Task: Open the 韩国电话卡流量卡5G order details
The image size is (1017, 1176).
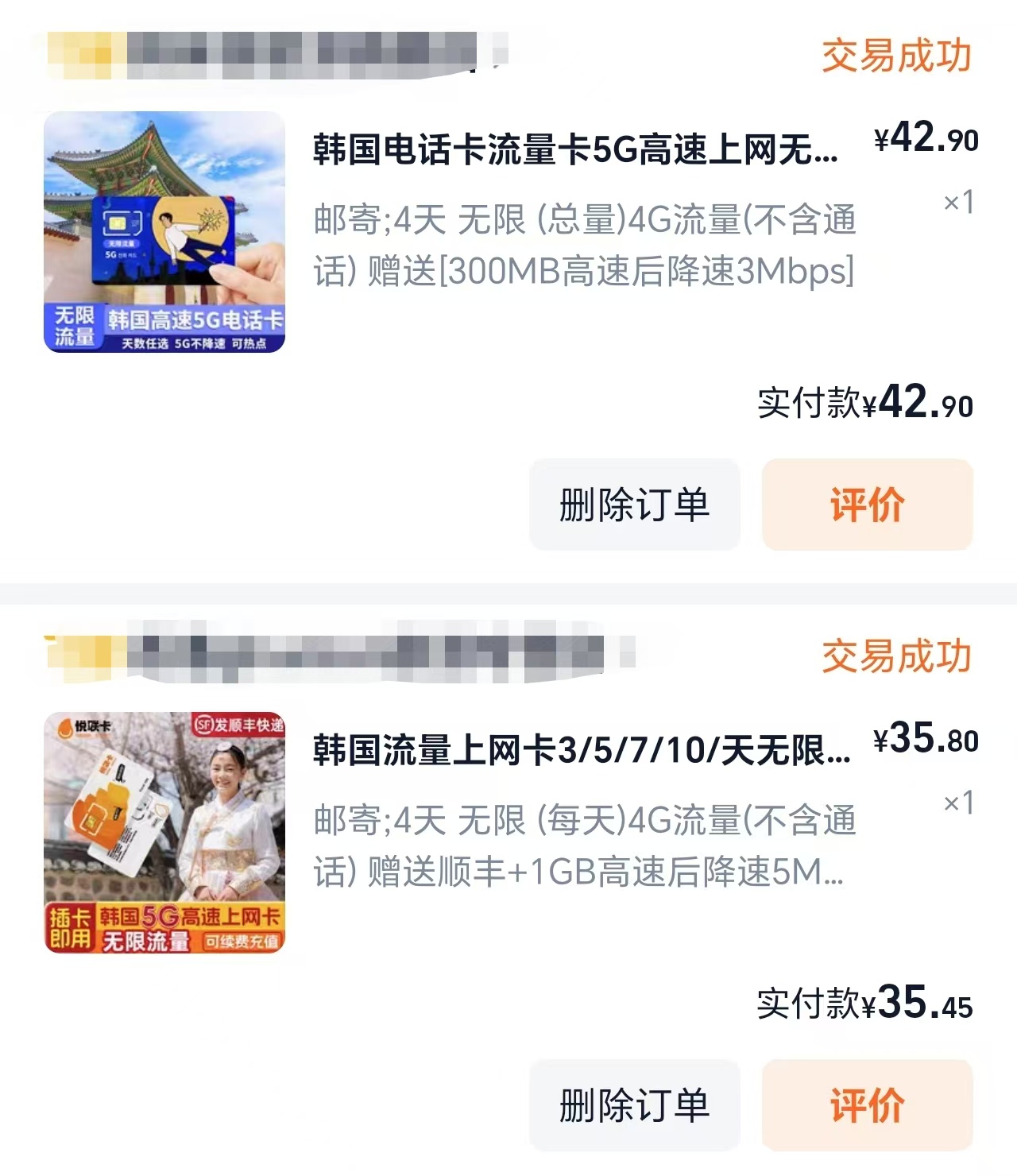Action: [574, 150]
